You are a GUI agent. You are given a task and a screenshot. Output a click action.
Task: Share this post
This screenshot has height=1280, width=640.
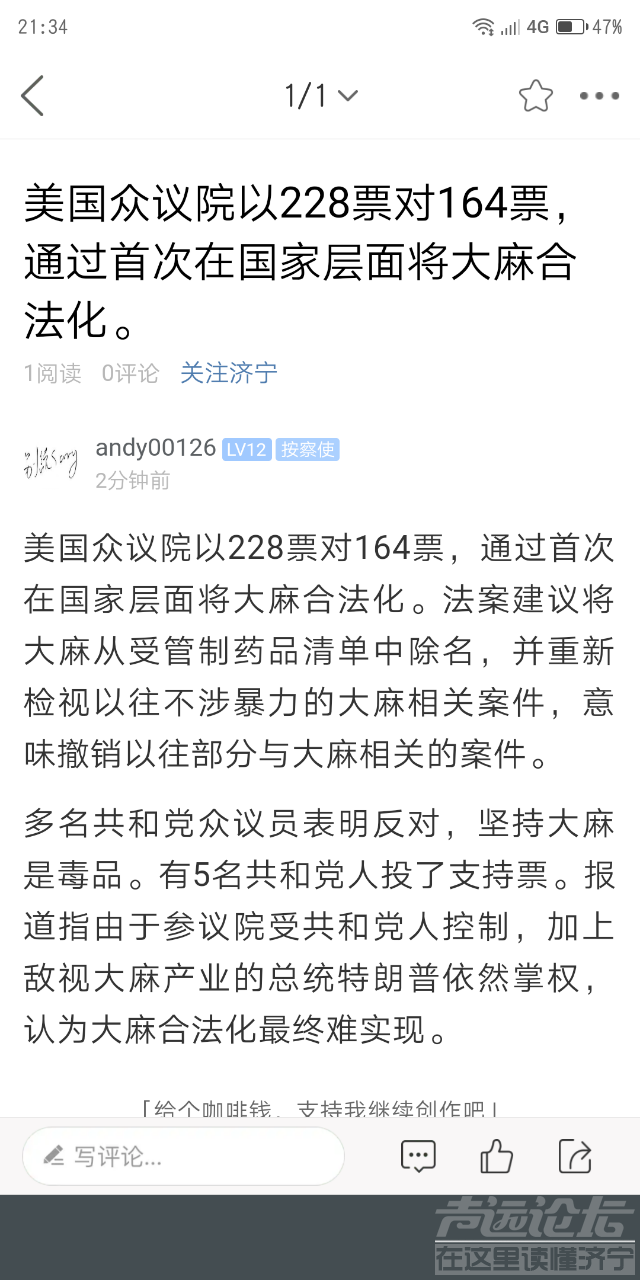point(575,1157)
